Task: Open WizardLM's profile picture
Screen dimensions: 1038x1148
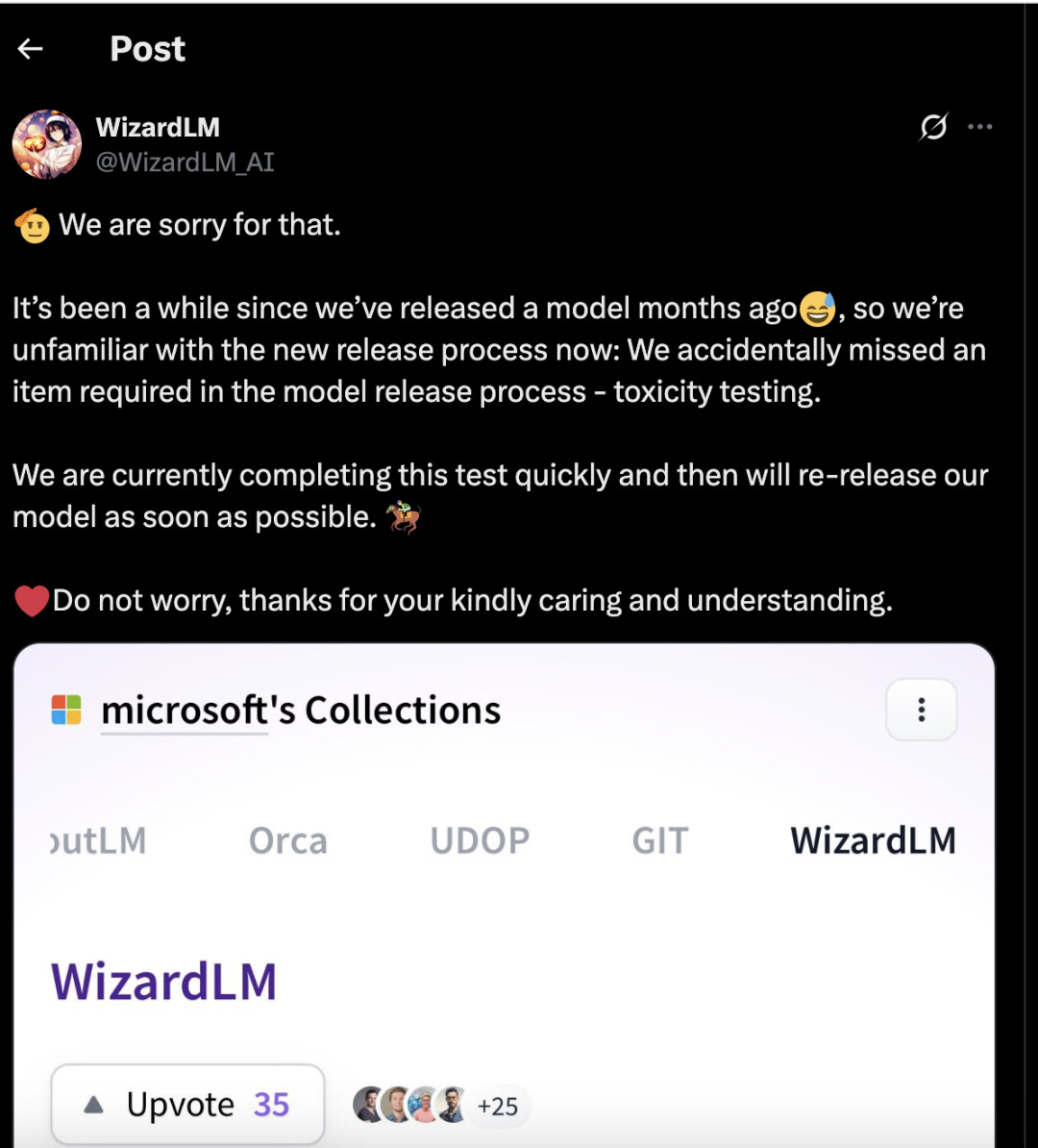Action: click(x=46, y=144)
